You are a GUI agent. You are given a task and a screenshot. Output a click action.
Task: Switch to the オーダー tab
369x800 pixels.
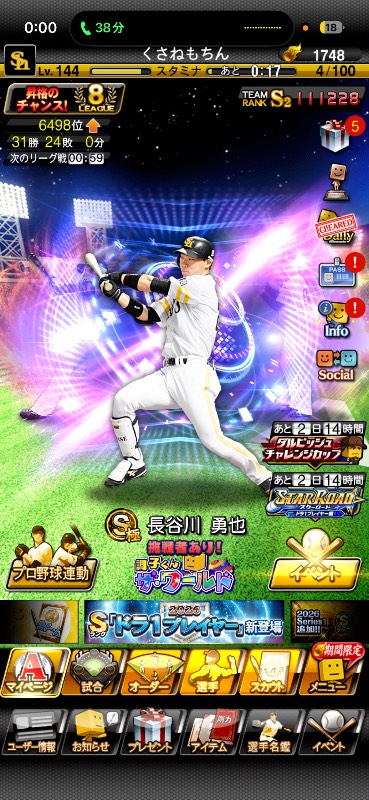coord(153,671)
